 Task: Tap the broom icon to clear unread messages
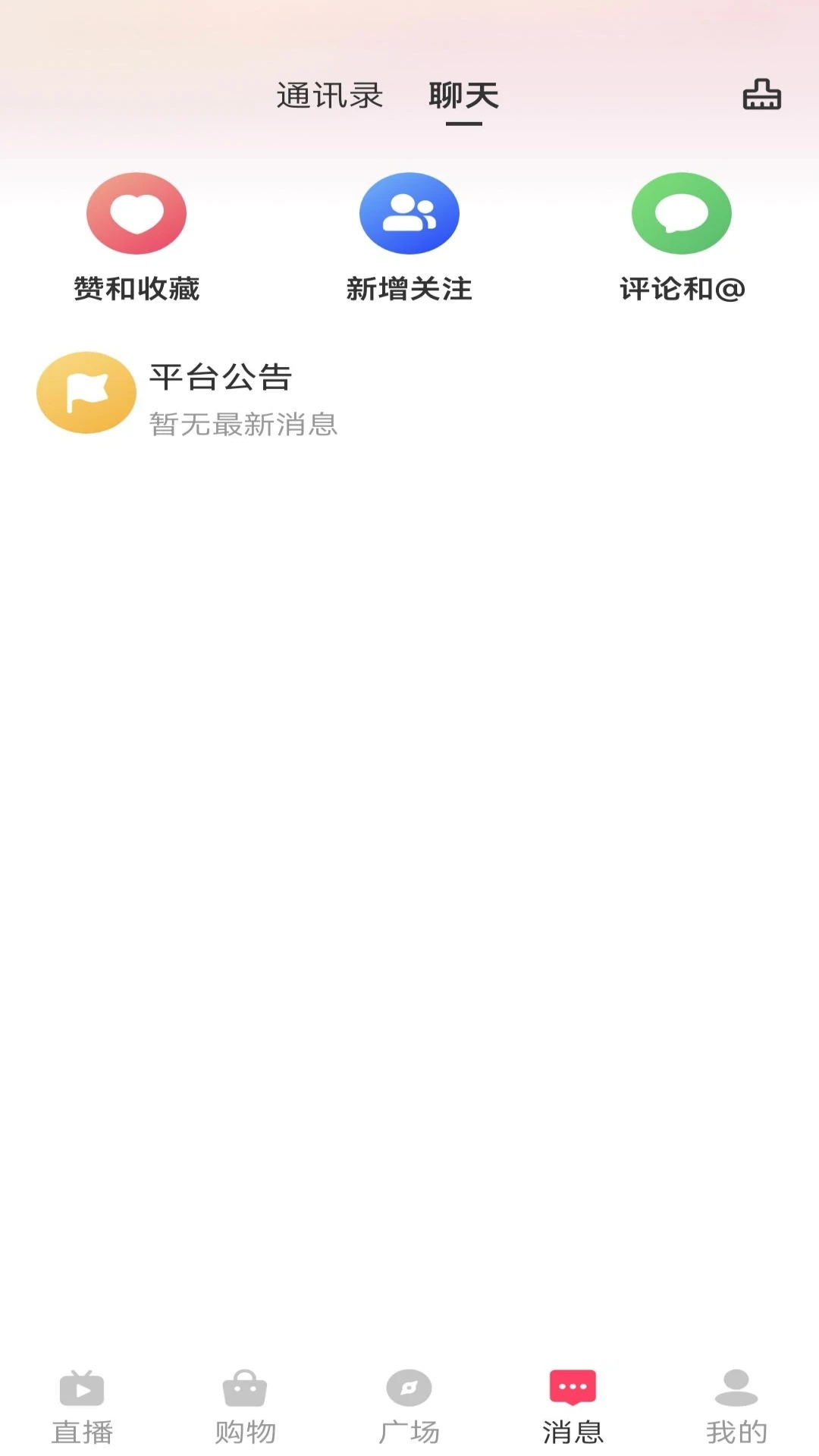tap(761, 94)
